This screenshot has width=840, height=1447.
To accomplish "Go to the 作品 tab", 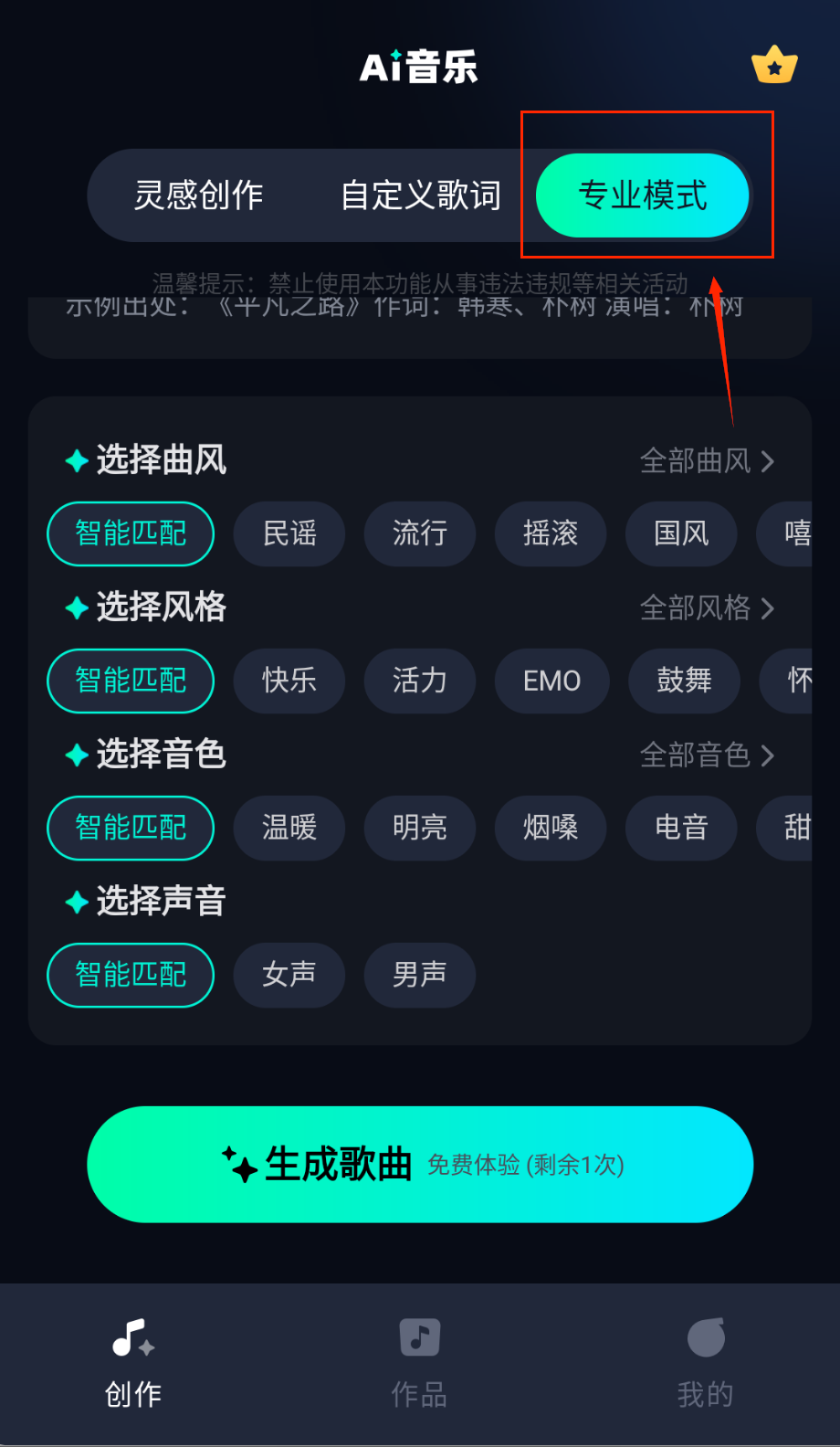I will pyautogui.click(x=419, y=1362).
